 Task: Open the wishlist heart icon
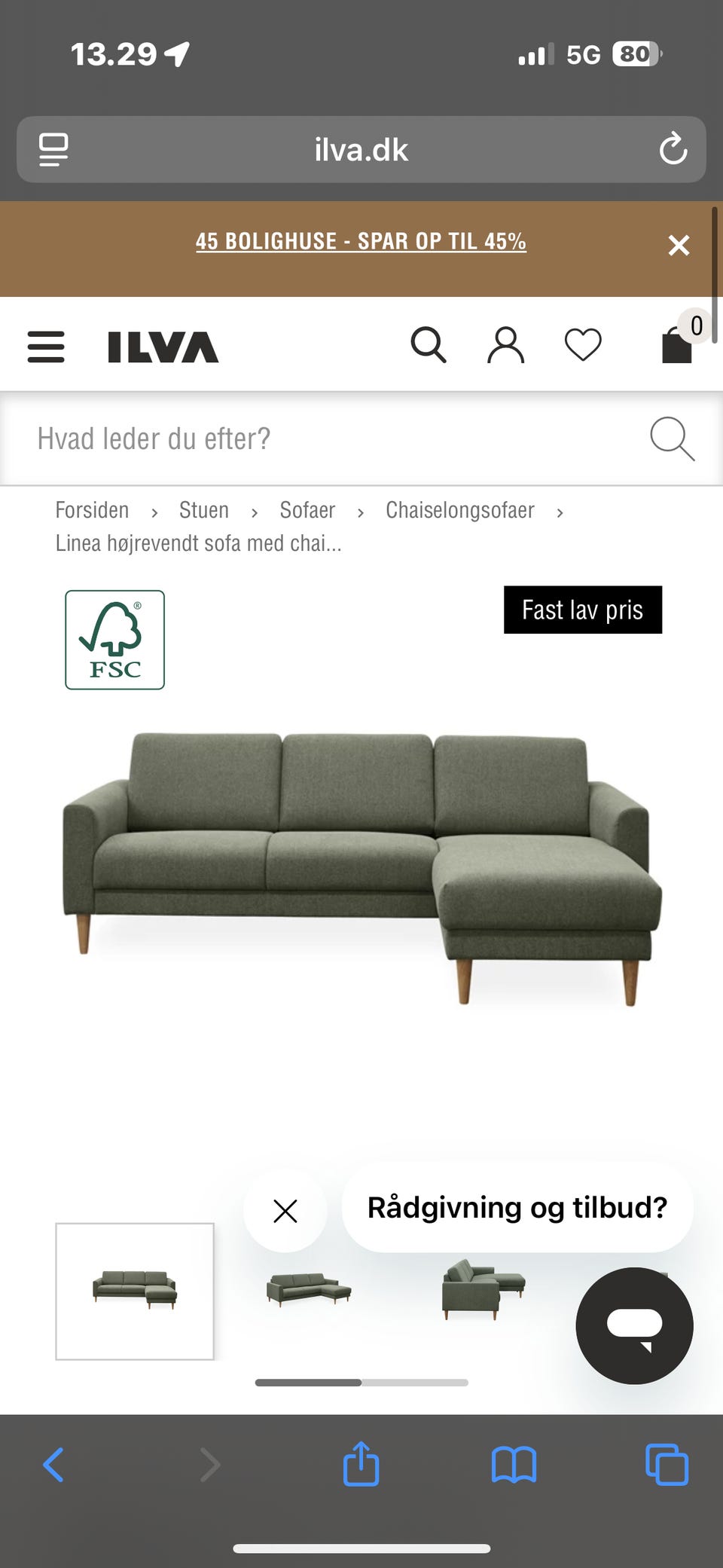(x=581, y=345)
